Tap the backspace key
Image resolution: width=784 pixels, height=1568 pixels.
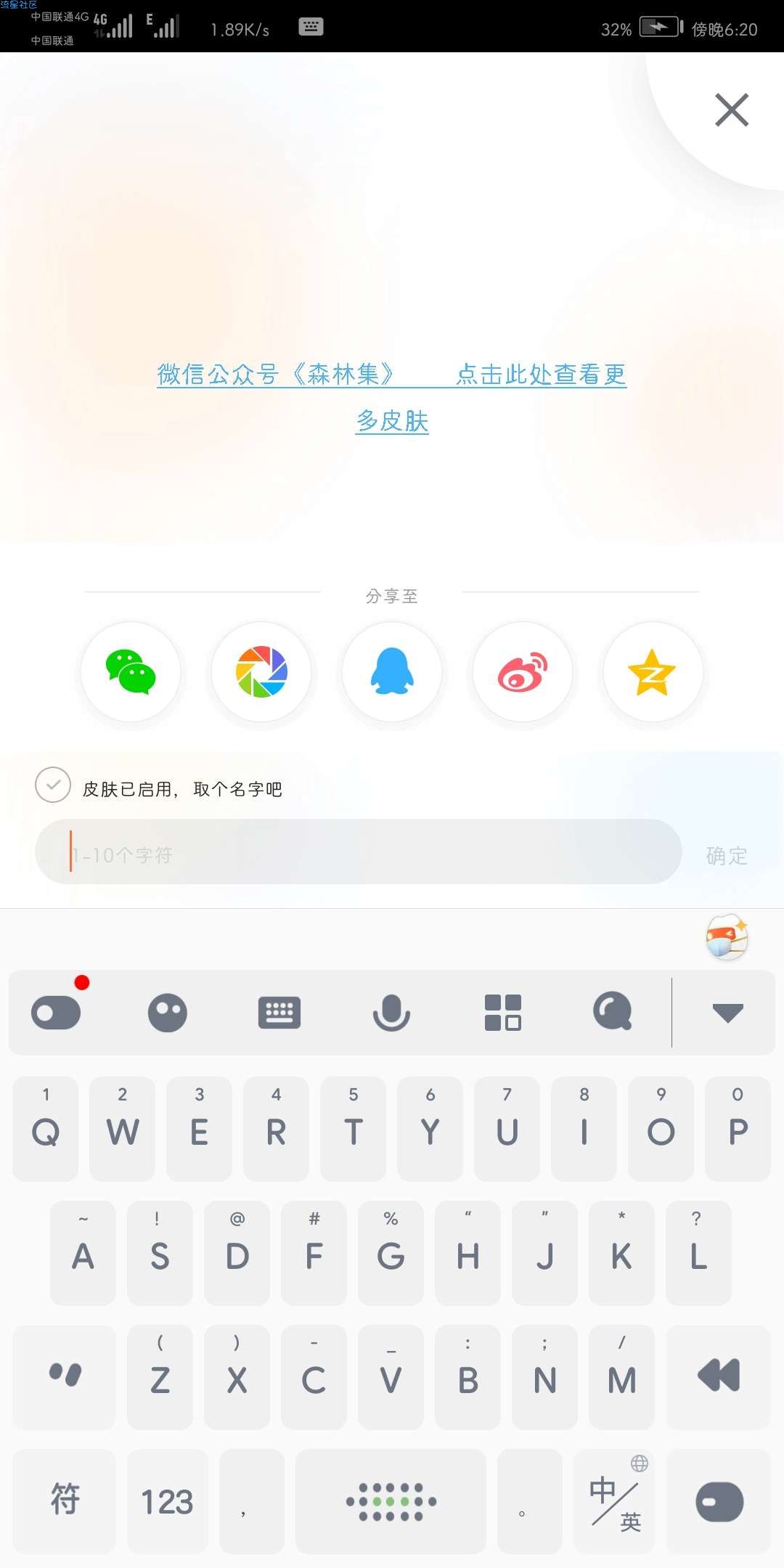click(x=718, y=1376)
